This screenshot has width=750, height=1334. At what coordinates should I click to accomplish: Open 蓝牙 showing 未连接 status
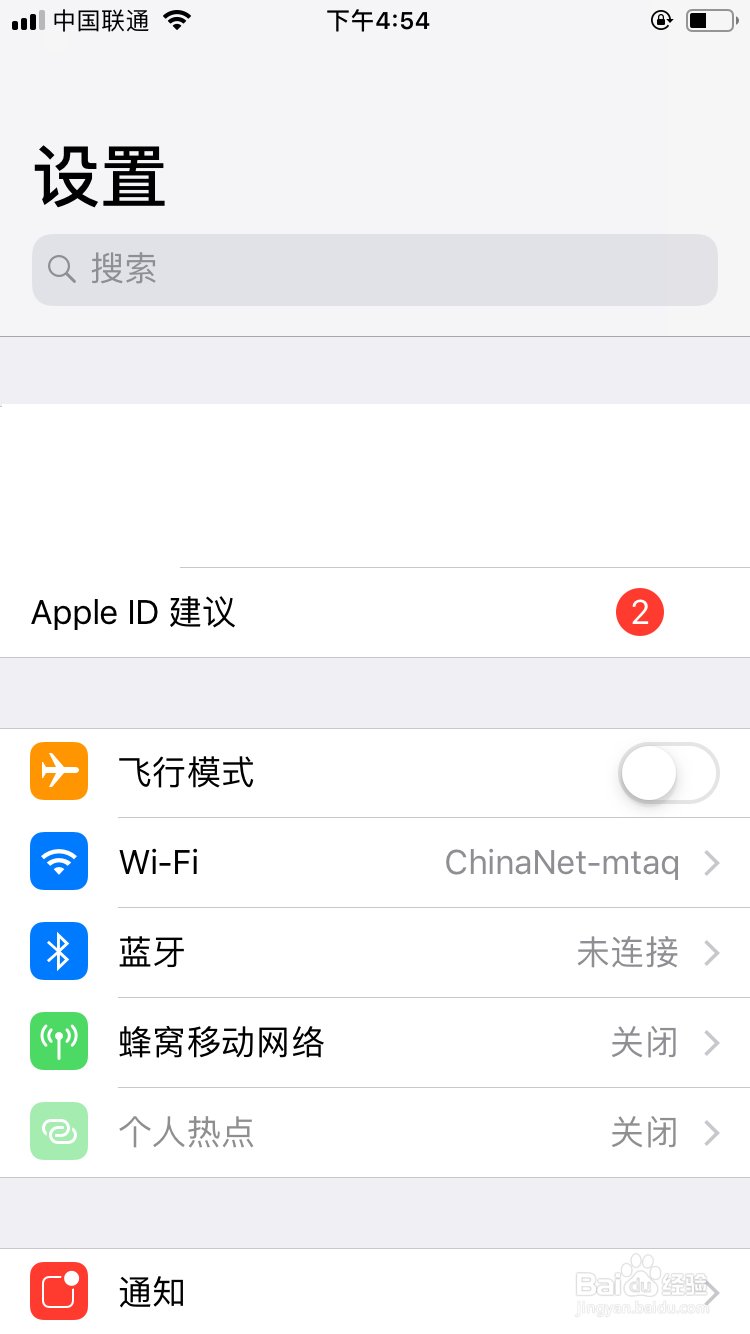pyautogui.click(x=375, y=952)
